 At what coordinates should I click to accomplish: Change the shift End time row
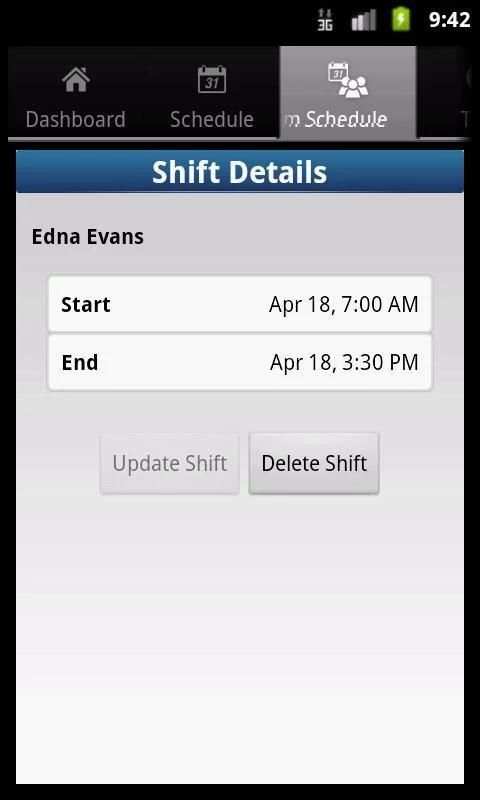[240, 362]
